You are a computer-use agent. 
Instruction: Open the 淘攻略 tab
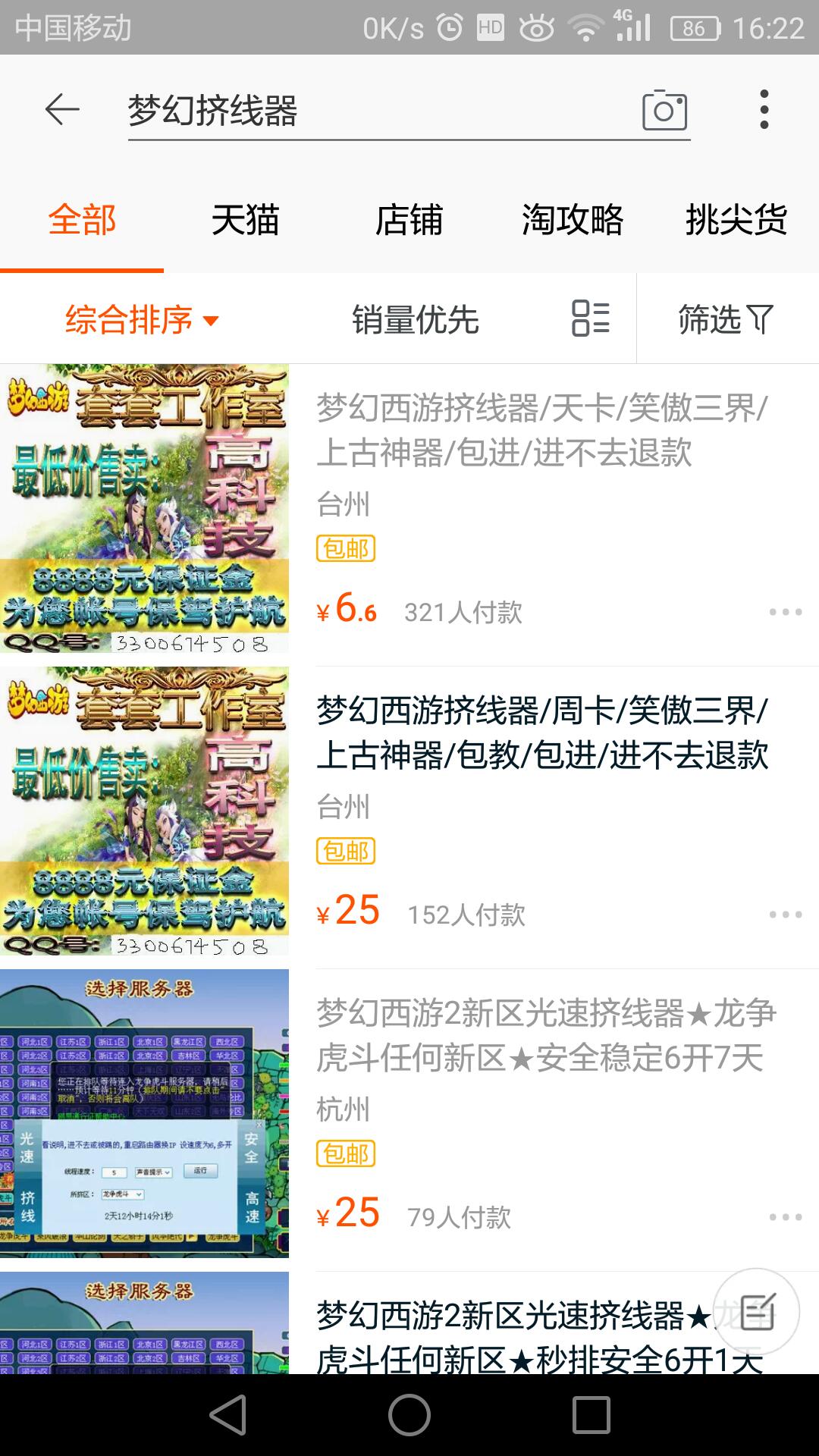click(573, 221)
